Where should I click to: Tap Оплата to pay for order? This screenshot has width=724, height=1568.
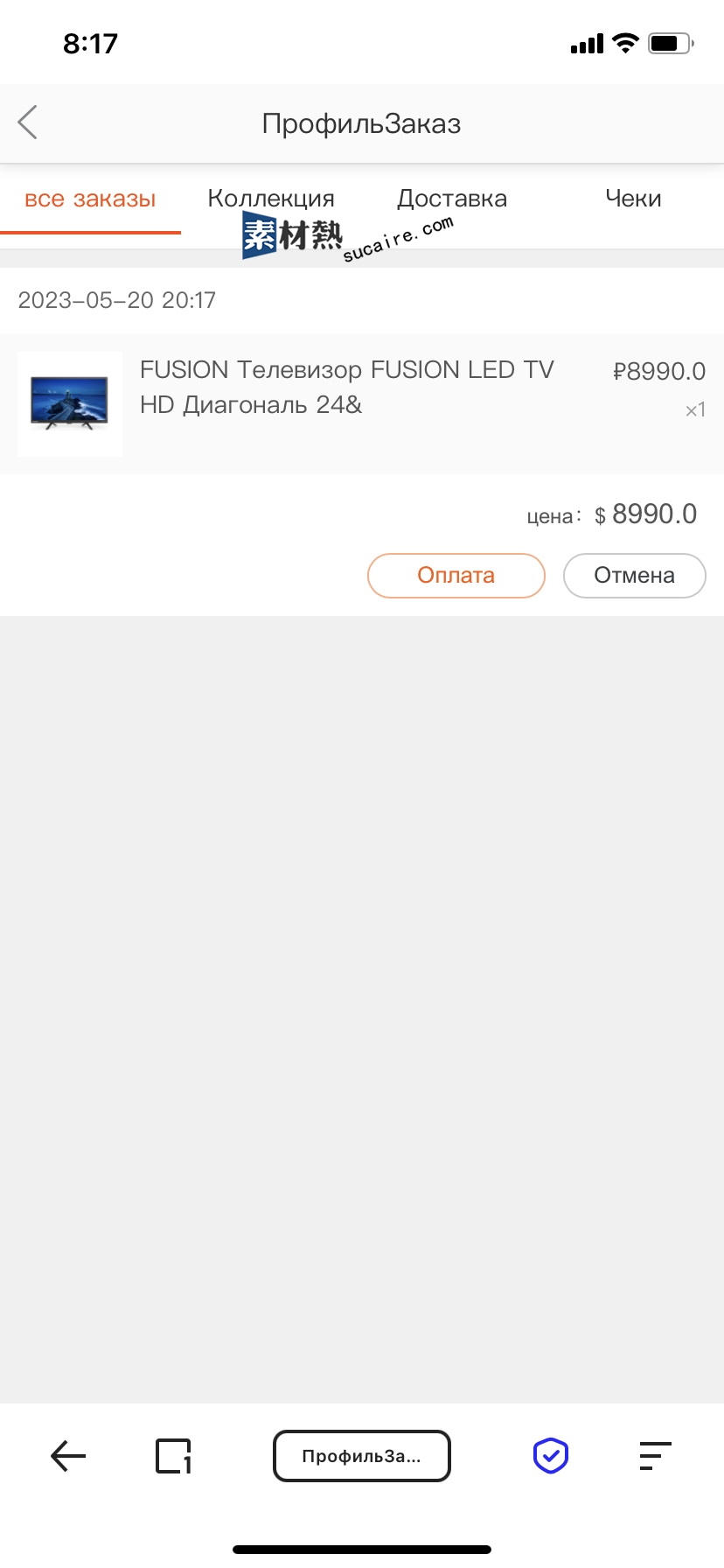[x=456, y=576]
